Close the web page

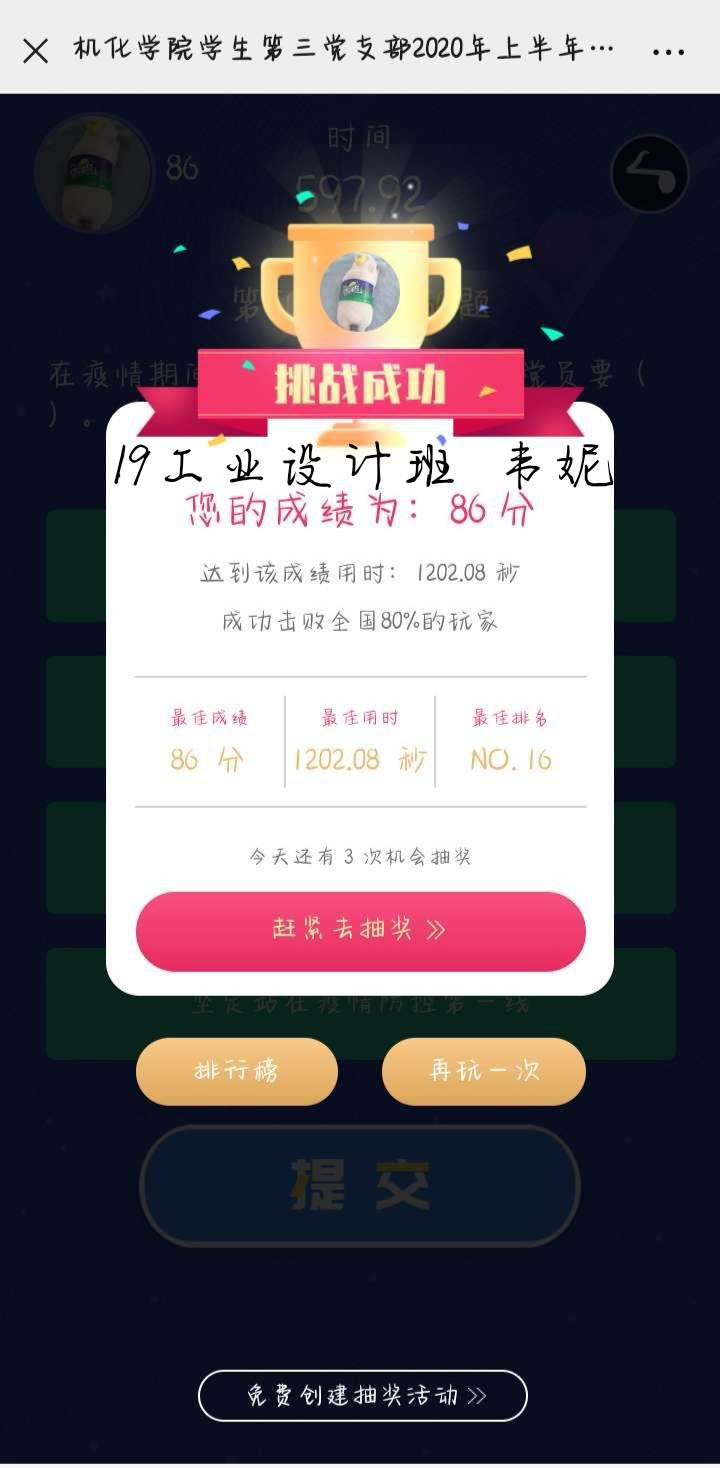[35, 50]
